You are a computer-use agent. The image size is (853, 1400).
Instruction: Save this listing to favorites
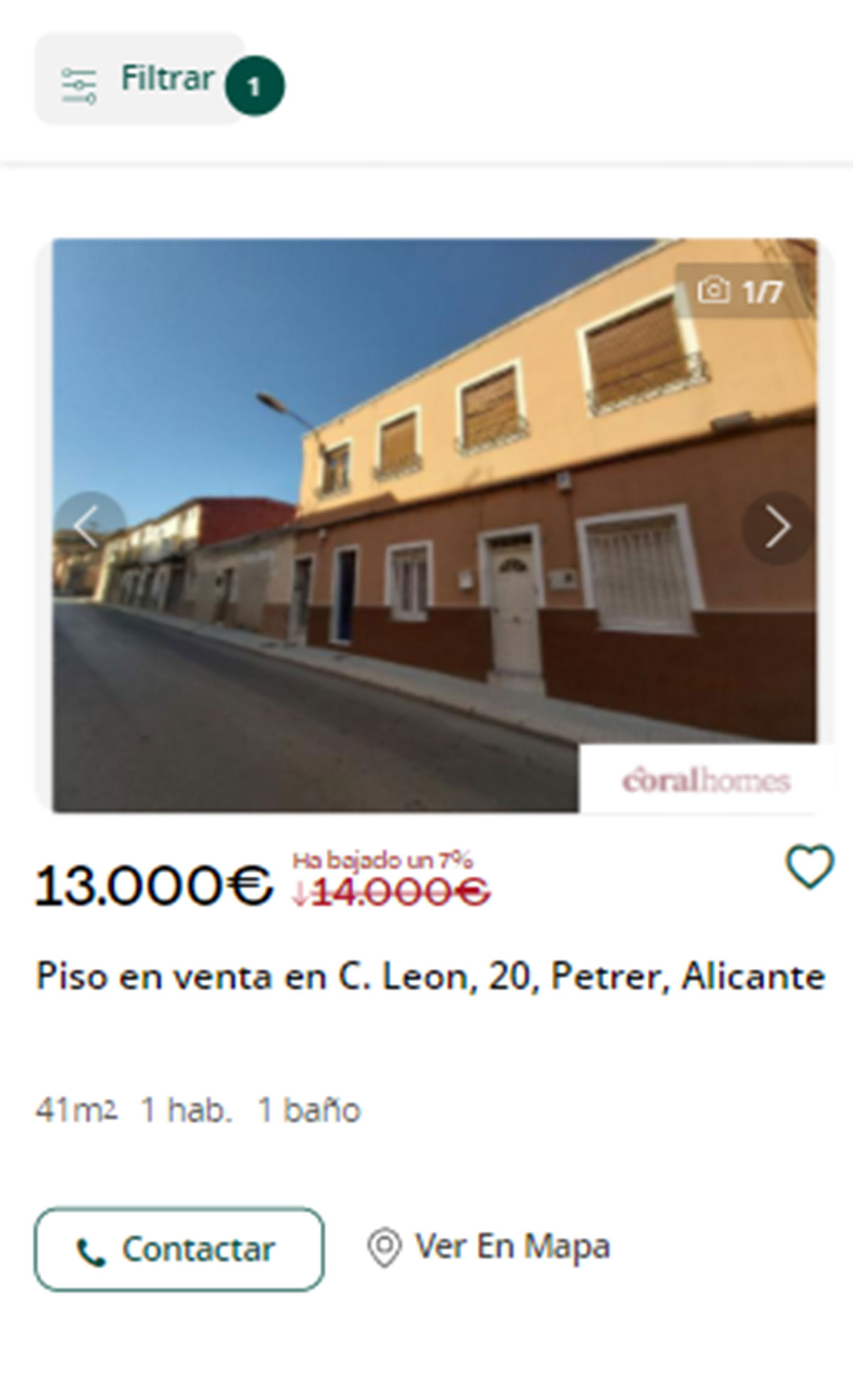tap(809, 866)
